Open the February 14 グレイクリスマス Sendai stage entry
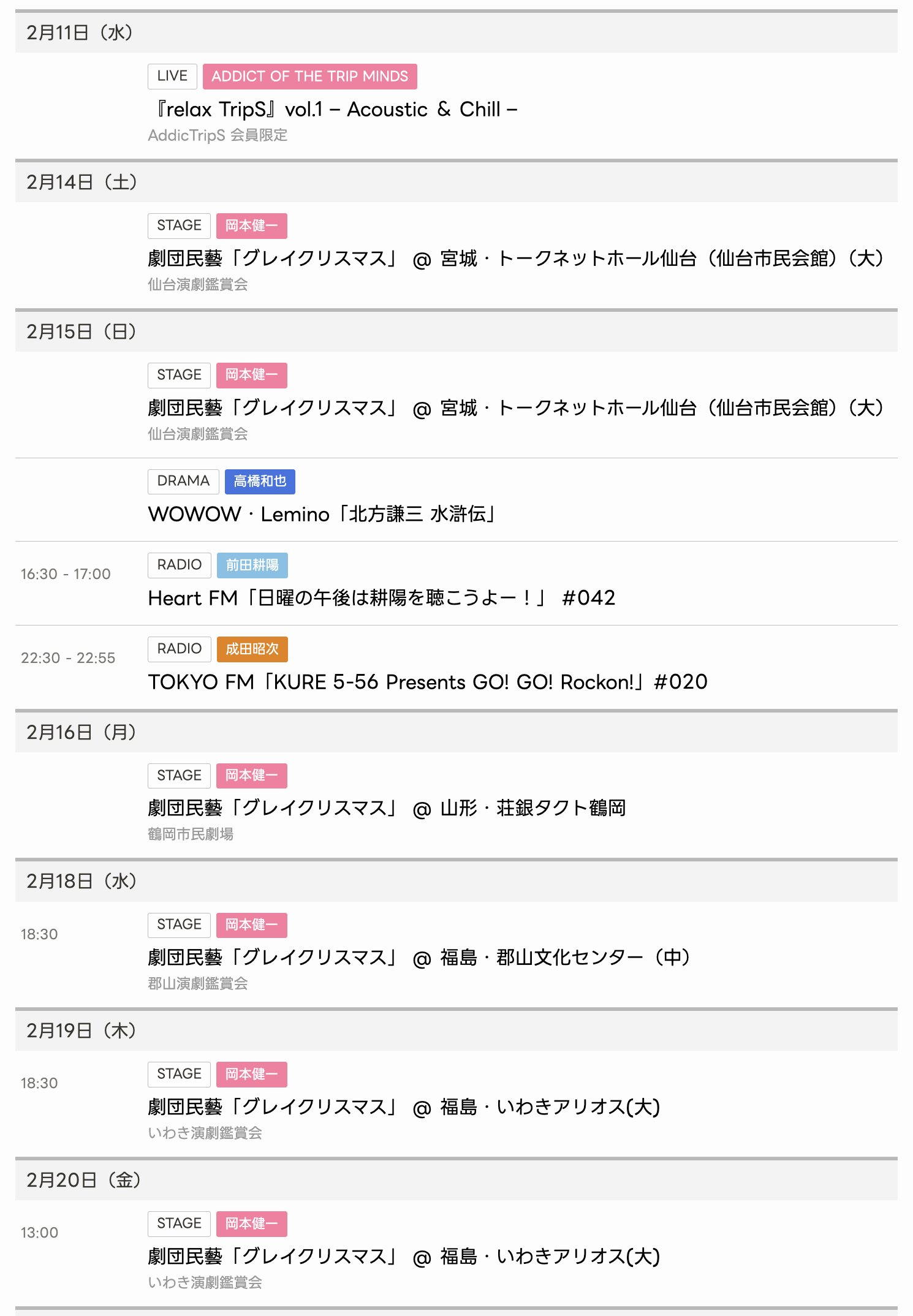The width and height of the screenshot is (913, 1316). 515,259
